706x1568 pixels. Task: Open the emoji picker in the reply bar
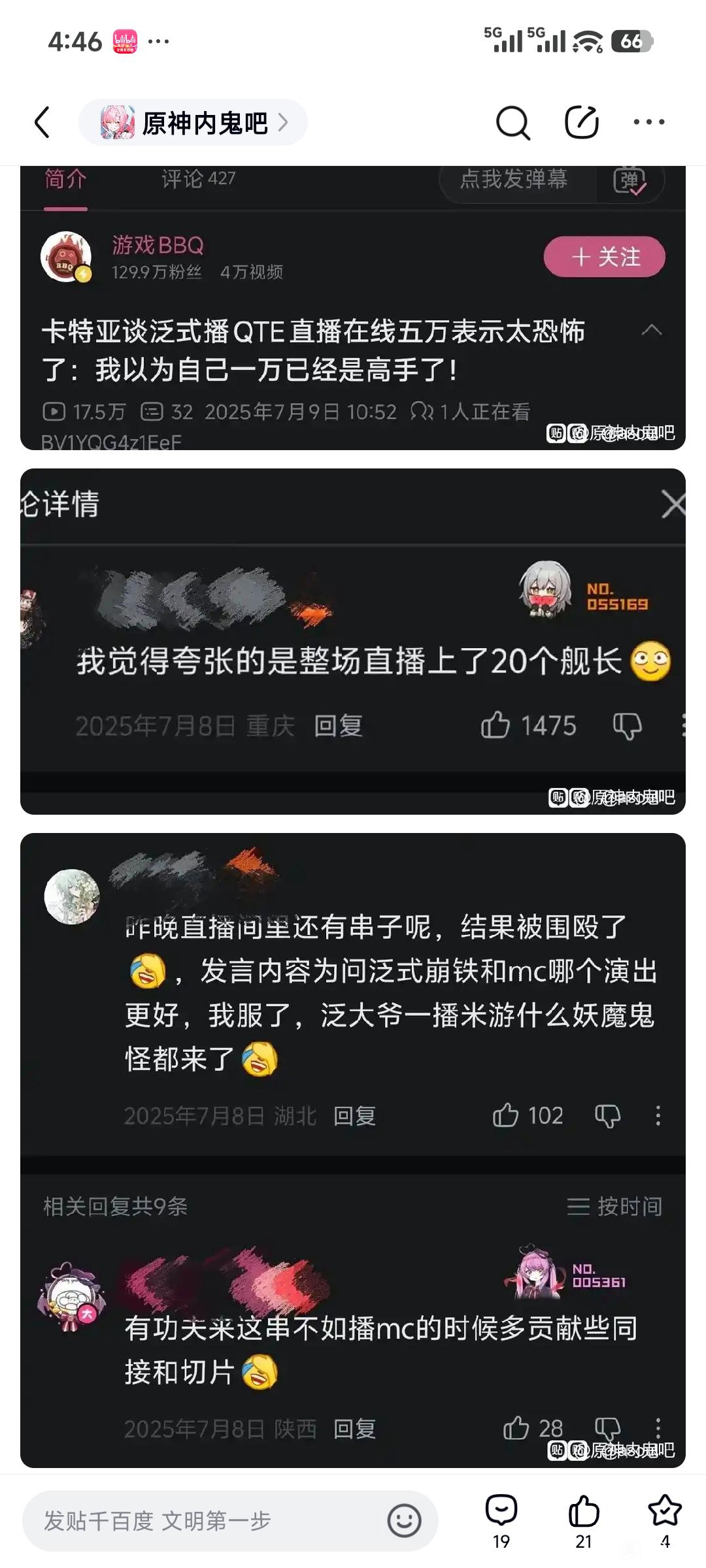(404, 1521)
